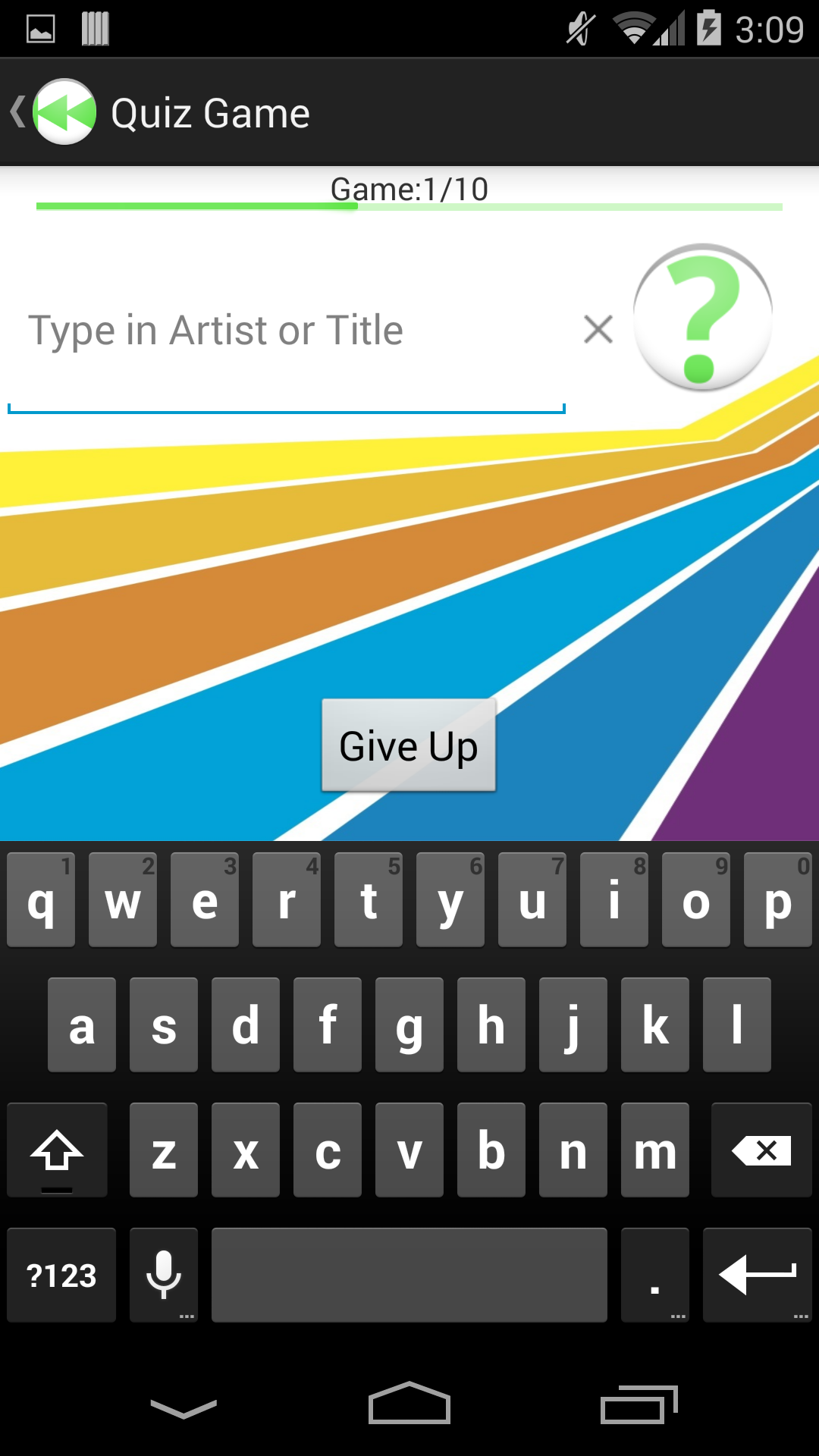Clear the answer field with the X
Screen dimensions: 819x1456
598,330
